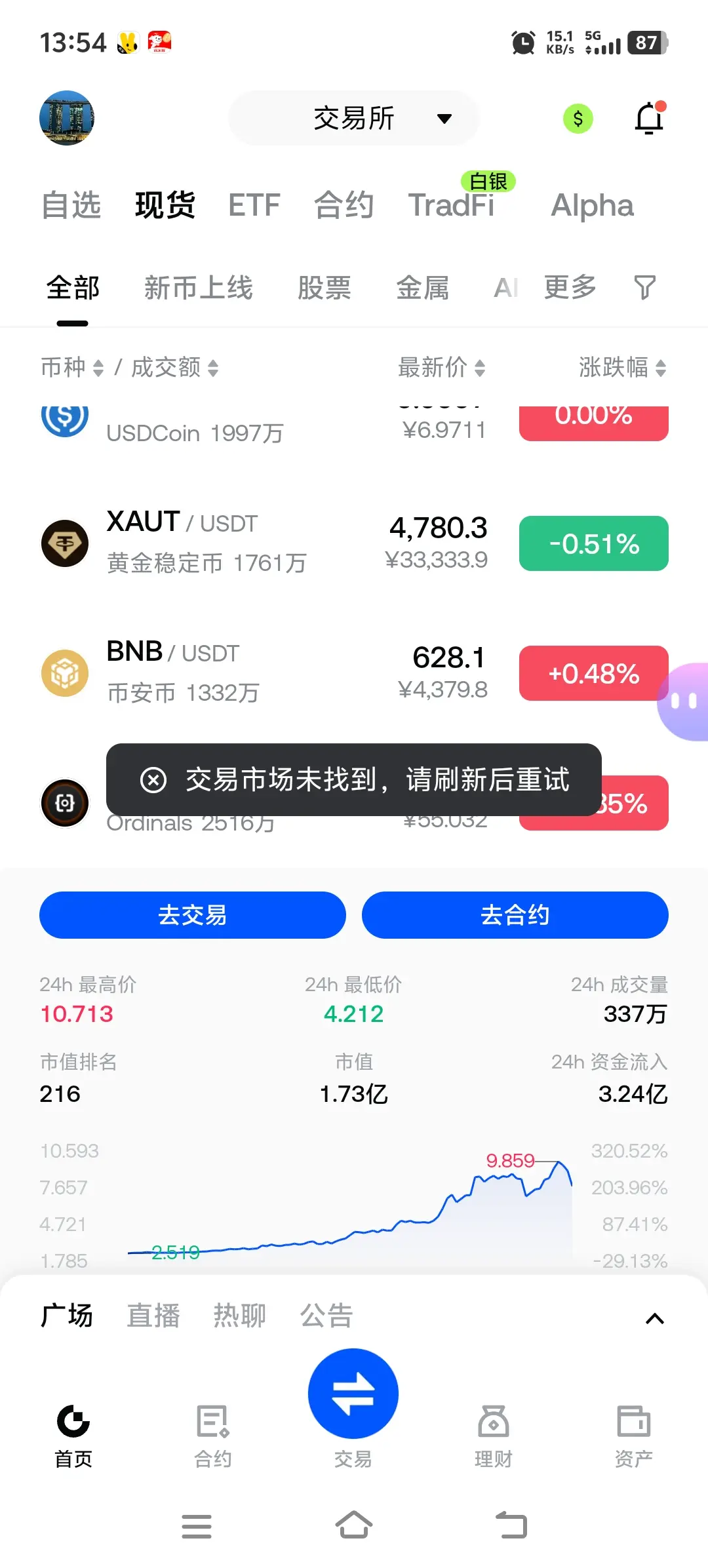Tap the green dollar icon

pos(578,119)
